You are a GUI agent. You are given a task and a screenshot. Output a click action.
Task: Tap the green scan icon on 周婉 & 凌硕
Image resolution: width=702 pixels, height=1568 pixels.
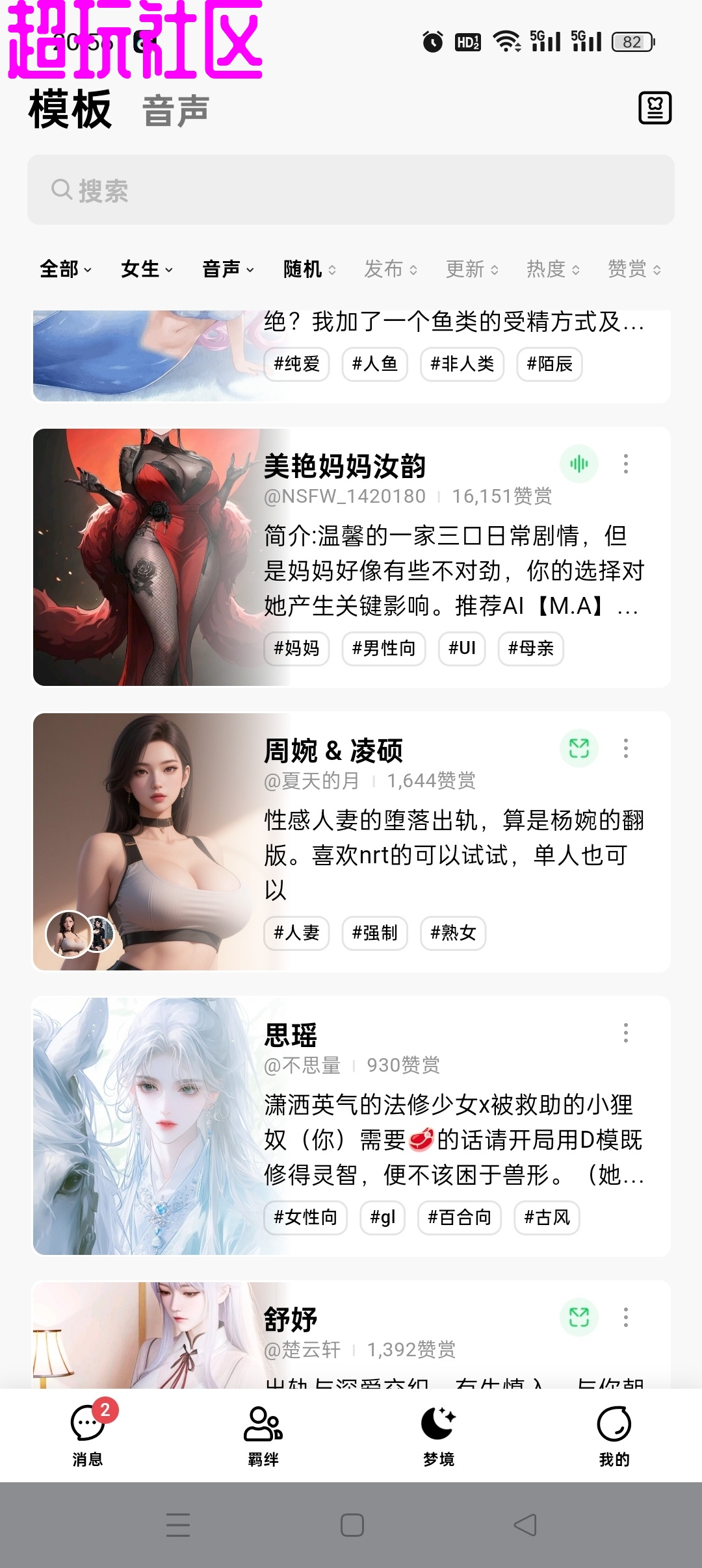point(578,748)
